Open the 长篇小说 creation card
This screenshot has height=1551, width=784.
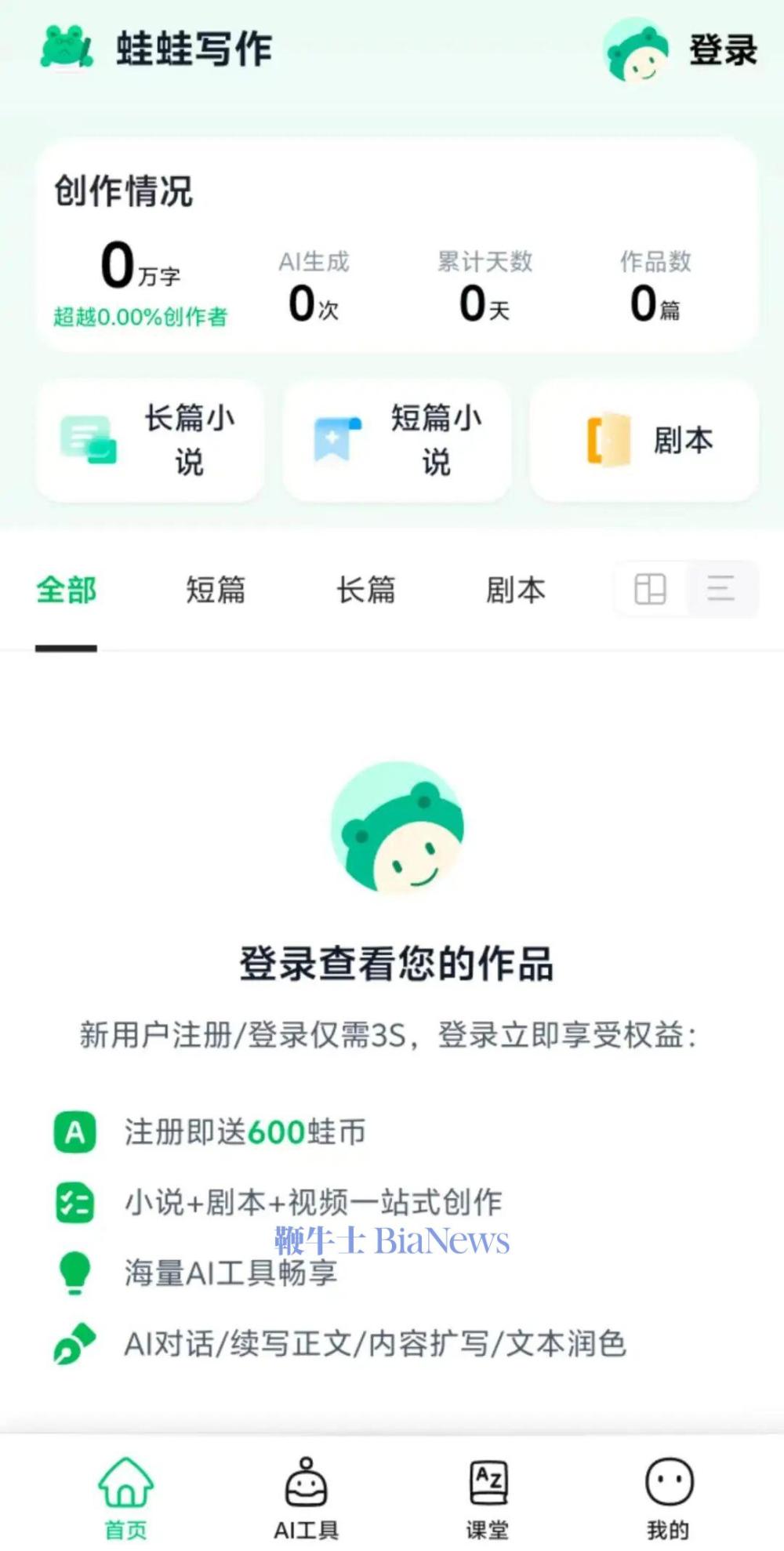click(x=150, y=440)
